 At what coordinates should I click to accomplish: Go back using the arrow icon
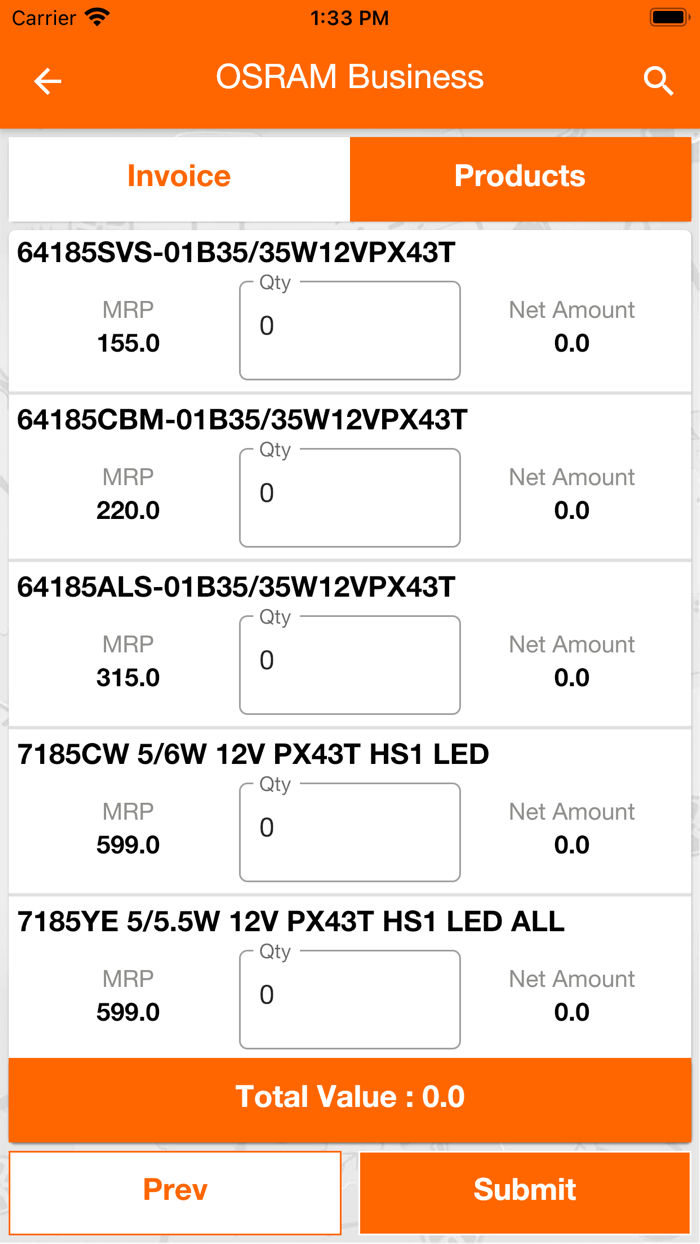click(48, 81)
